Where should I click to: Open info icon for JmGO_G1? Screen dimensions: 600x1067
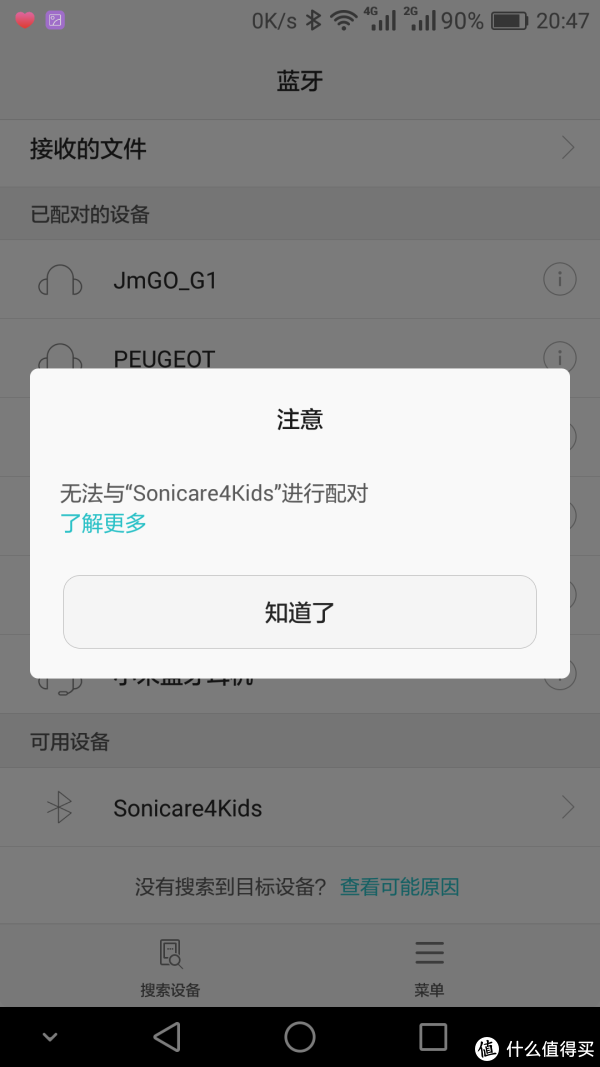(x=560, y=280)
